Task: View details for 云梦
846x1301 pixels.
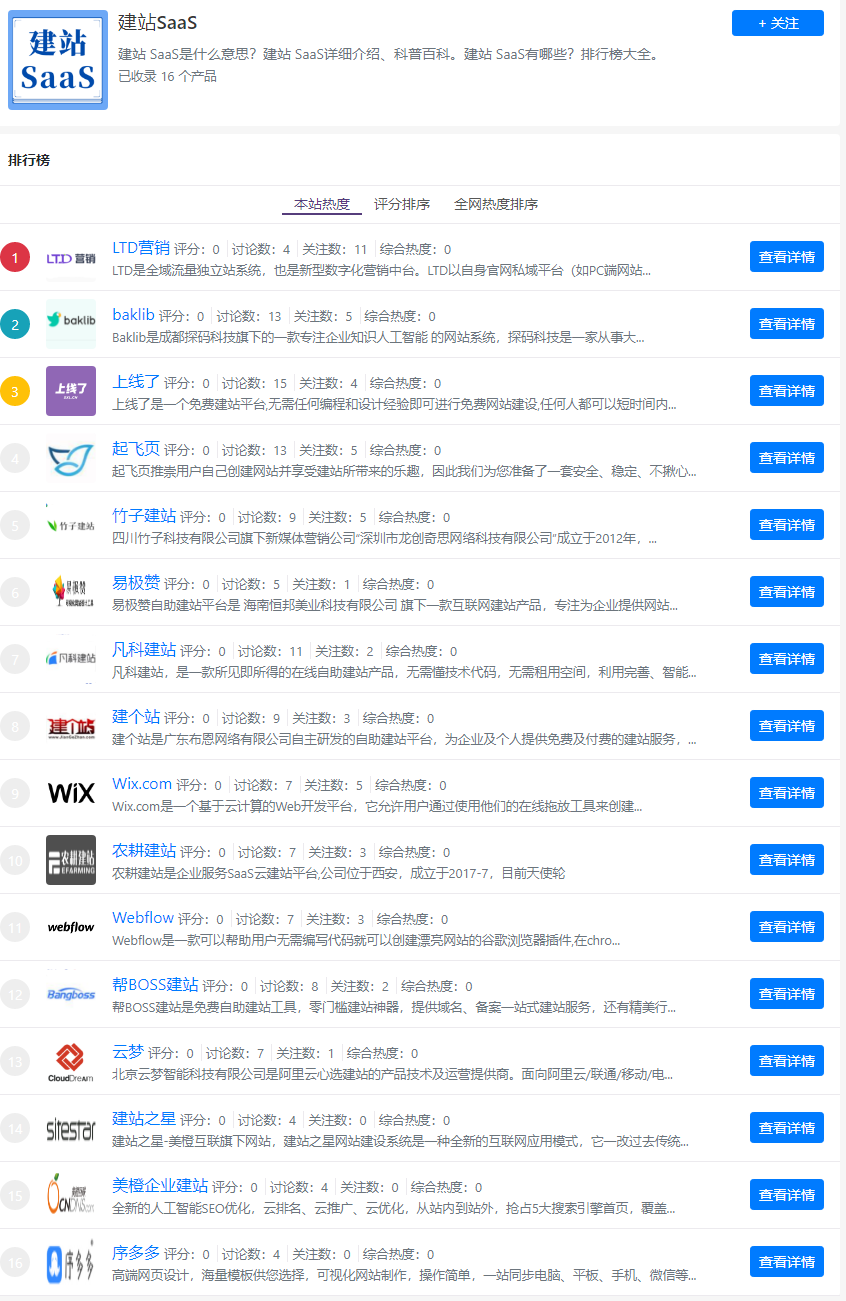Action: pos(786,1061)
